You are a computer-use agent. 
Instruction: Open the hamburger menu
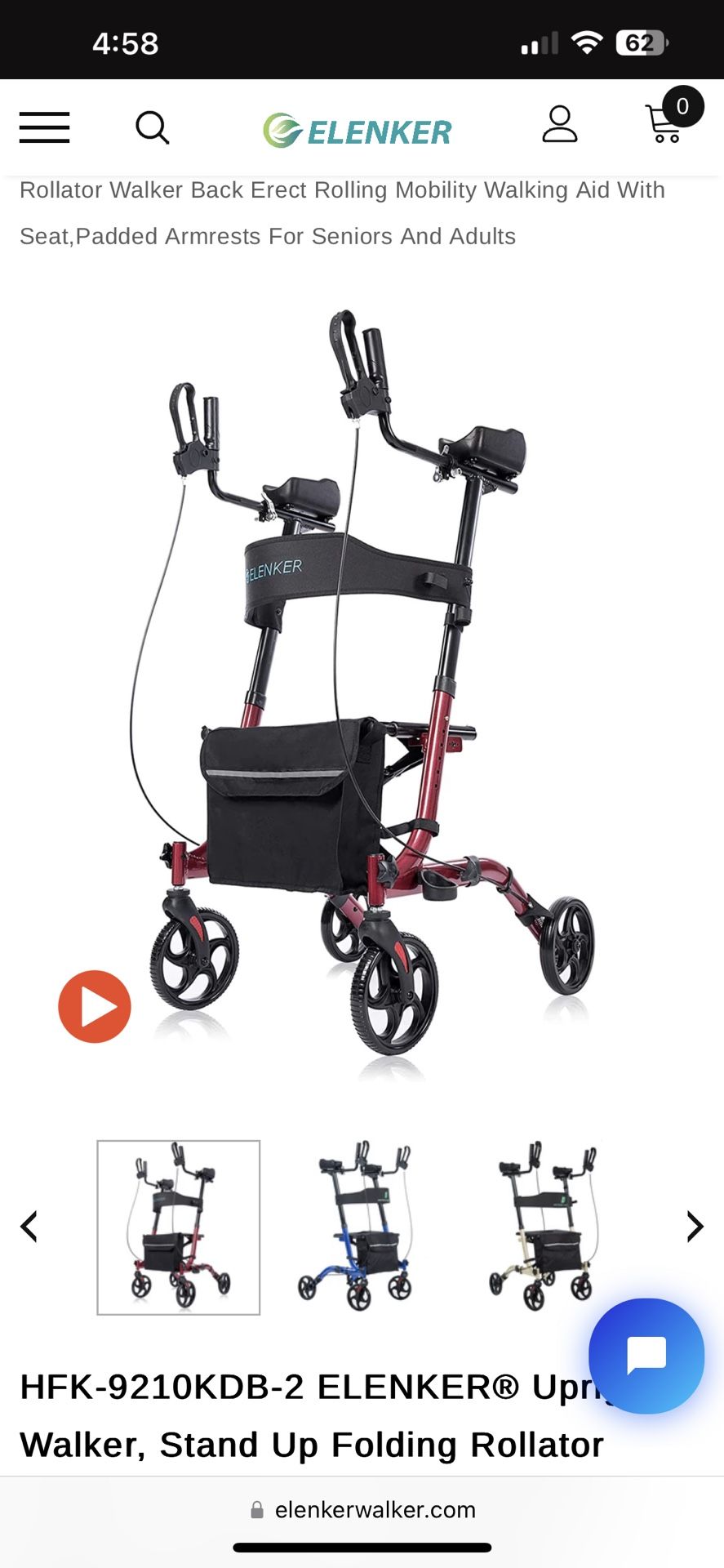[x=44, y=127]
